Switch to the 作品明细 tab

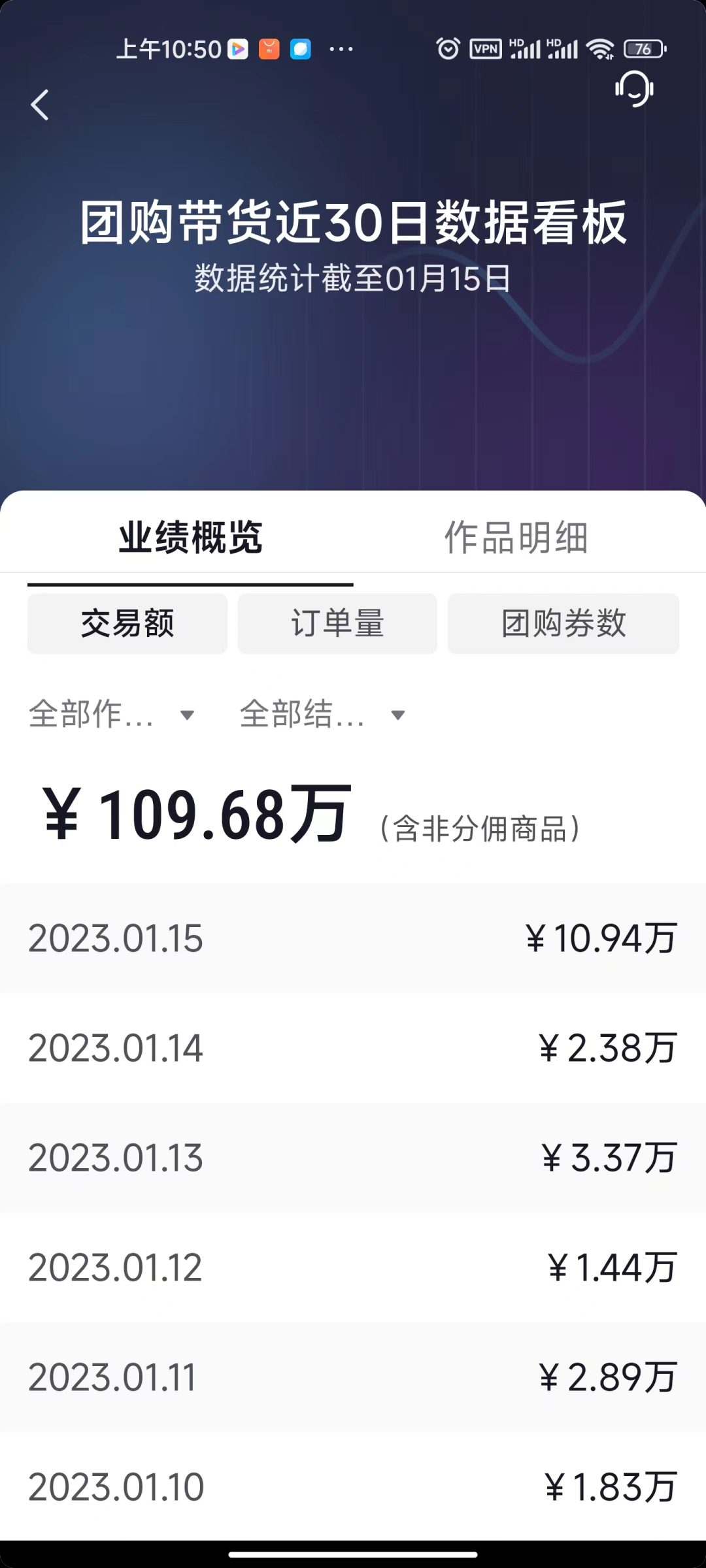pyautogui.click(x=516, y=537)
